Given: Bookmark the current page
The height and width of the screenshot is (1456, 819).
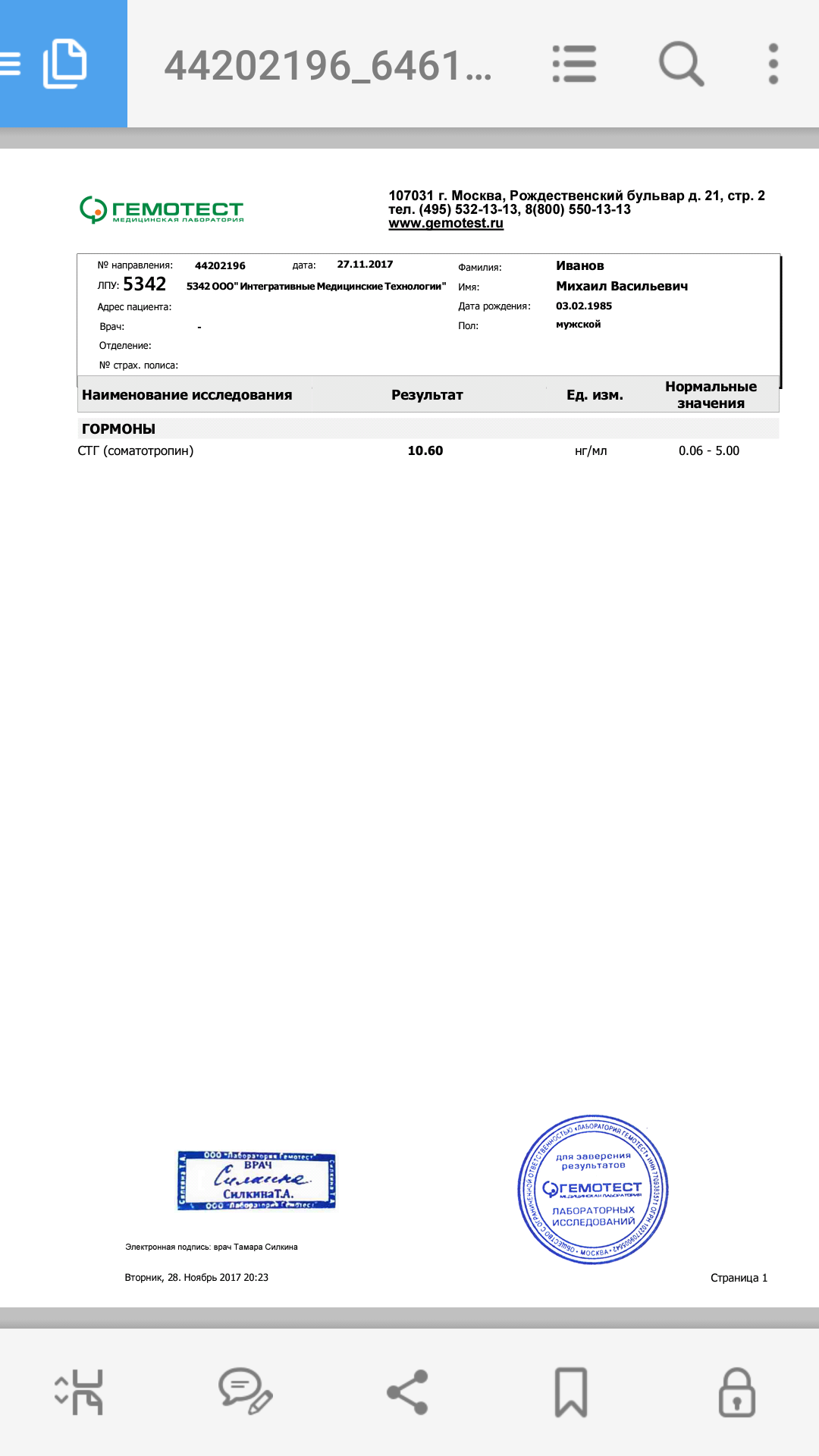Looking at the screenshot, I should tap(571, 1392).
